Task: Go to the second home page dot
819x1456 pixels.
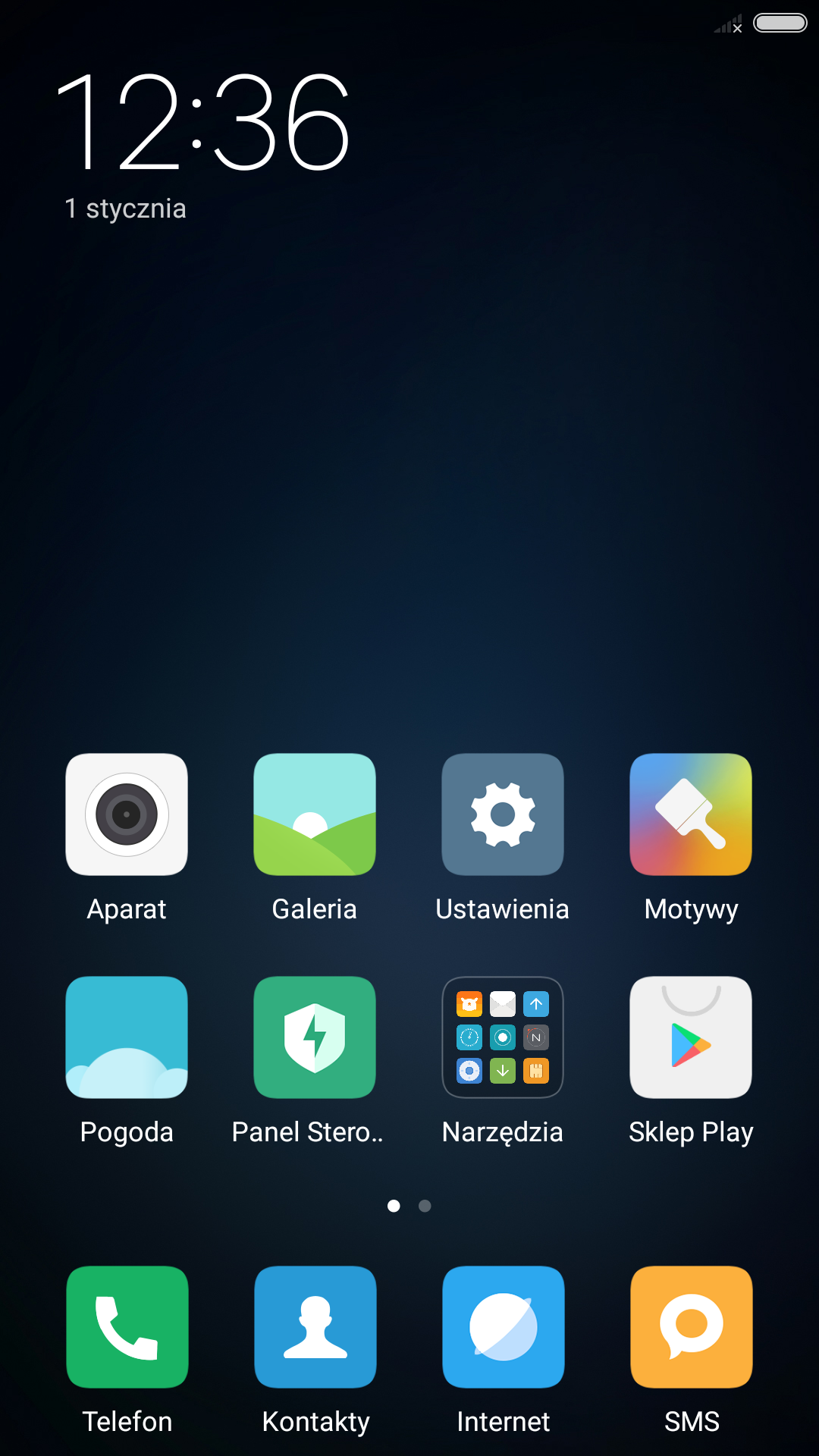Action: click(425, 1206)
